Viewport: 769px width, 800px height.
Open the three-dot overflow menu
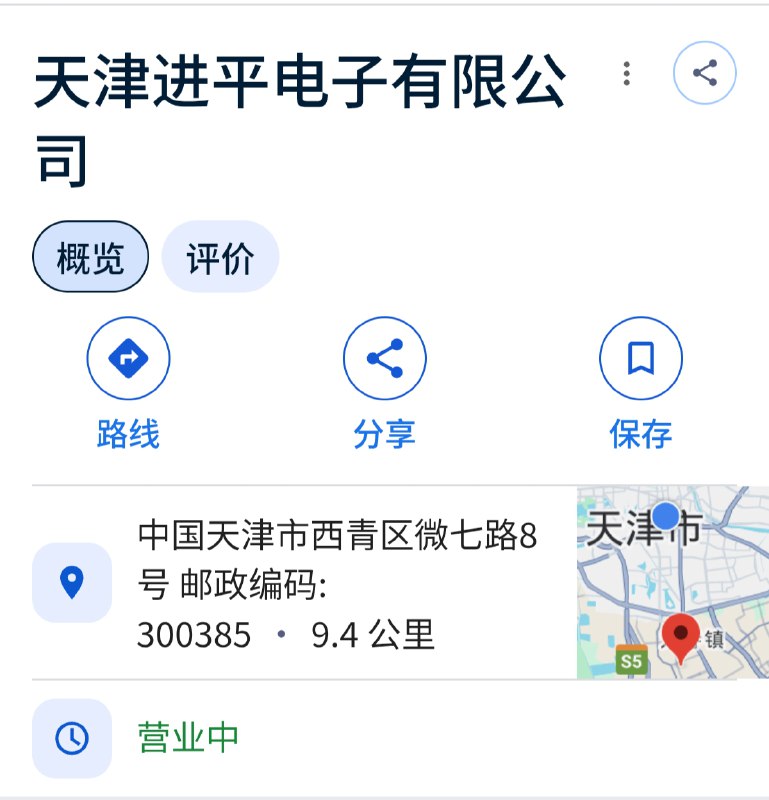click(x=627, y=72)
